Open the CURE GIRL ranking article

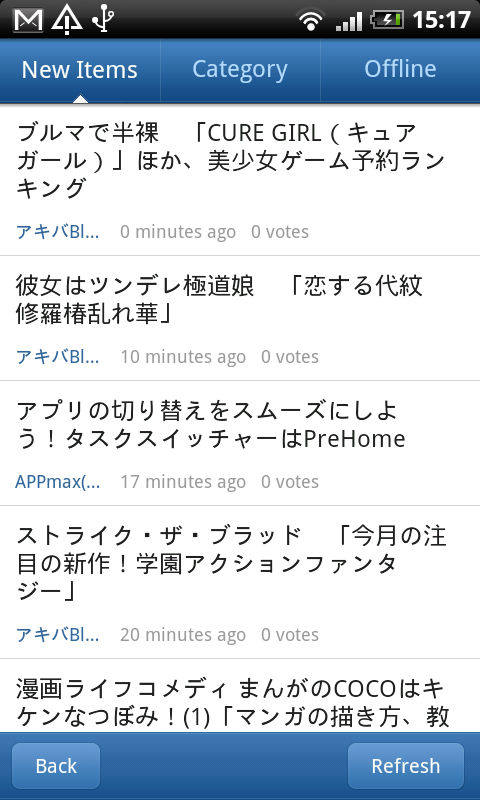[x=240, y=180]
